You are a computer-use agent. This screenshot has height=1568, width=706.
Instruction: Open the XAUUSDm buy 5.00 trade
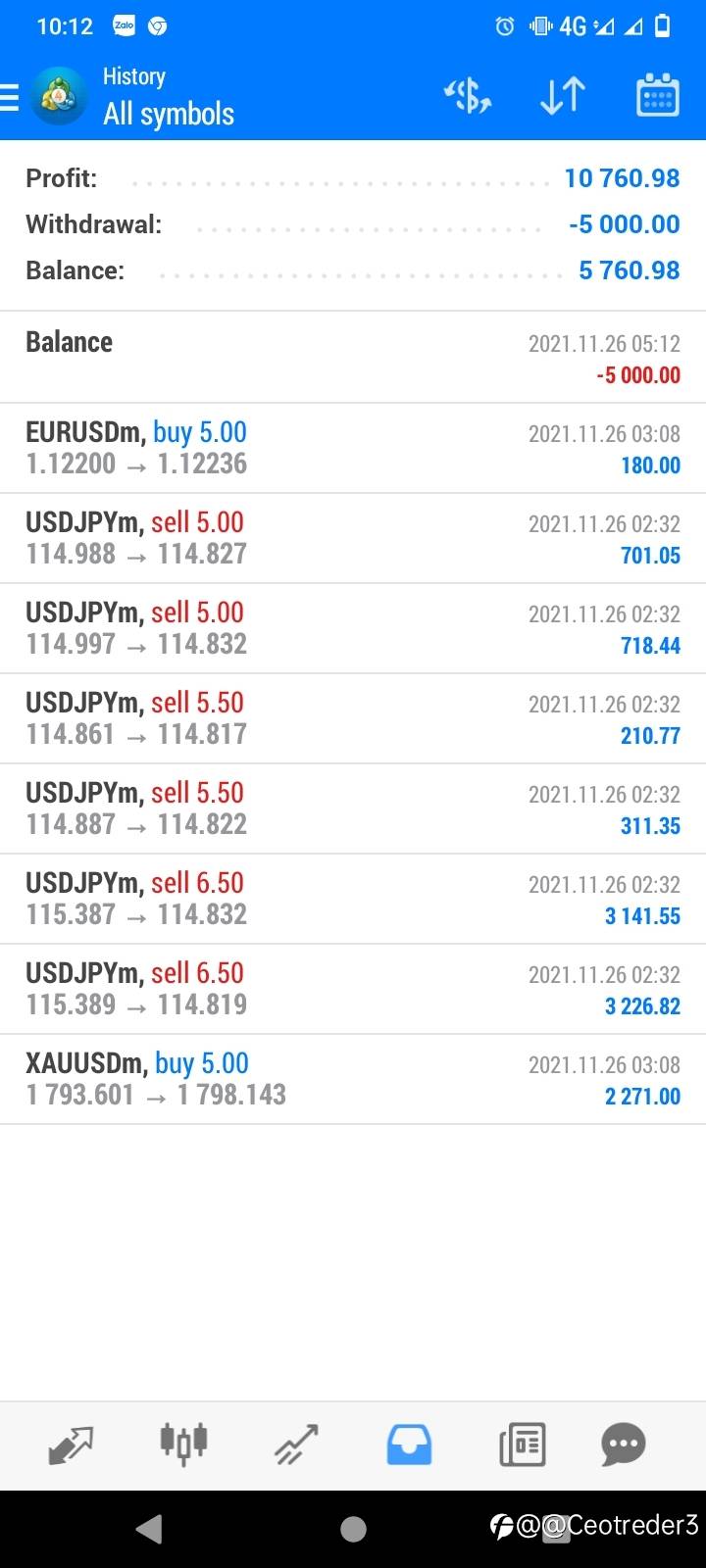353,1079
